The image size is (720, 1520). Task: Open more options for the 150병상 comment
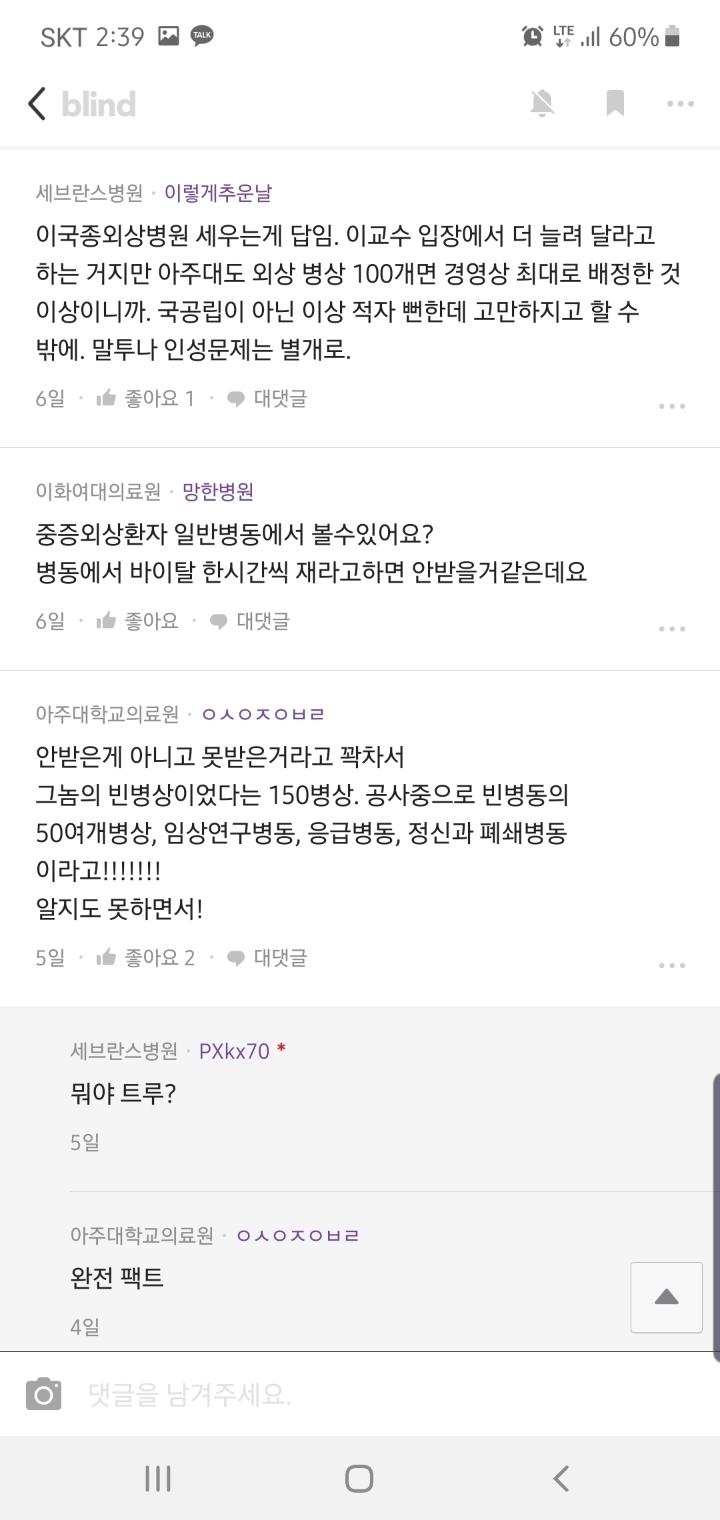click(672, 965)
